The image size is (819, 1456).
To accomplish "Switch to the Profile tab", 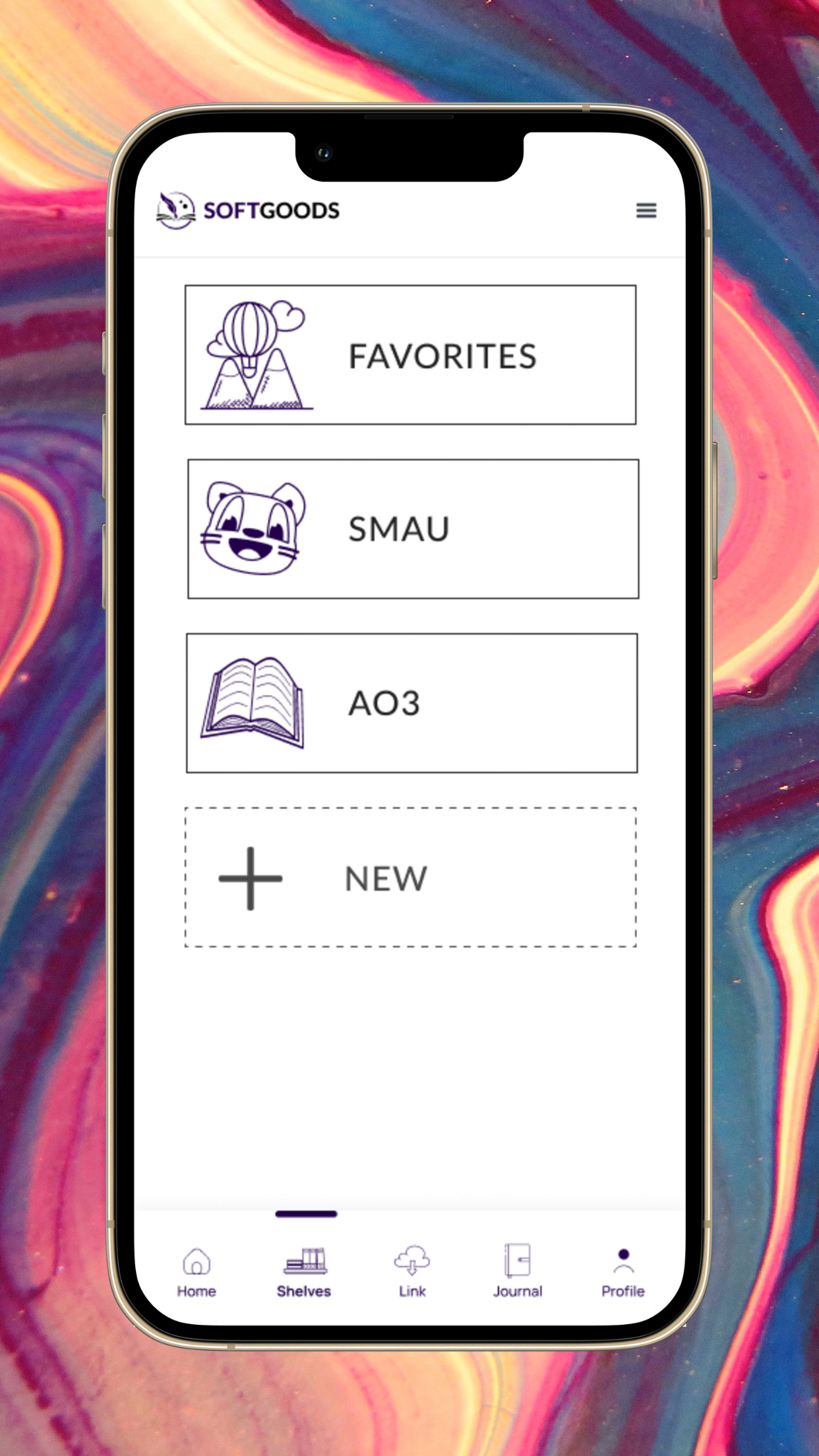I will [622, 1273].
